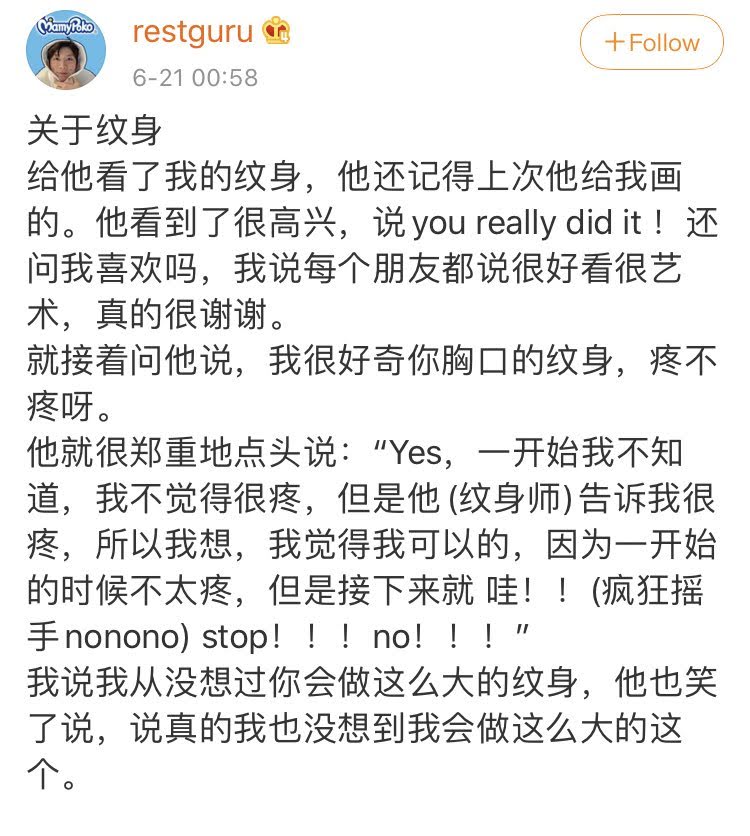This screenshot has height=836, width=750.
Task: Follow the restguru account
Action: click(651, 43)
